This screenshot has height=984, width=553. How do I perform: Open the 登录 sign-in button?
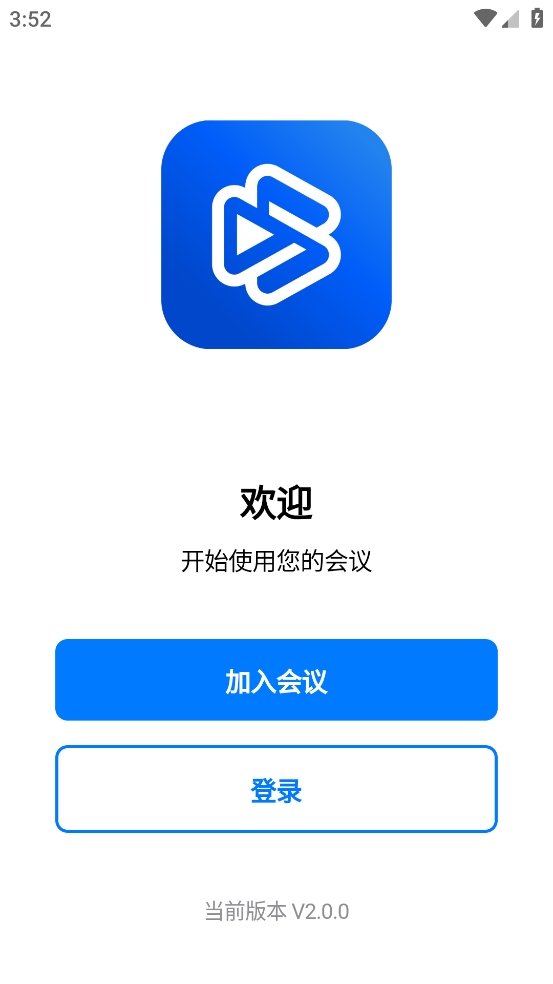pyautogui.click(x=276, y=789)
